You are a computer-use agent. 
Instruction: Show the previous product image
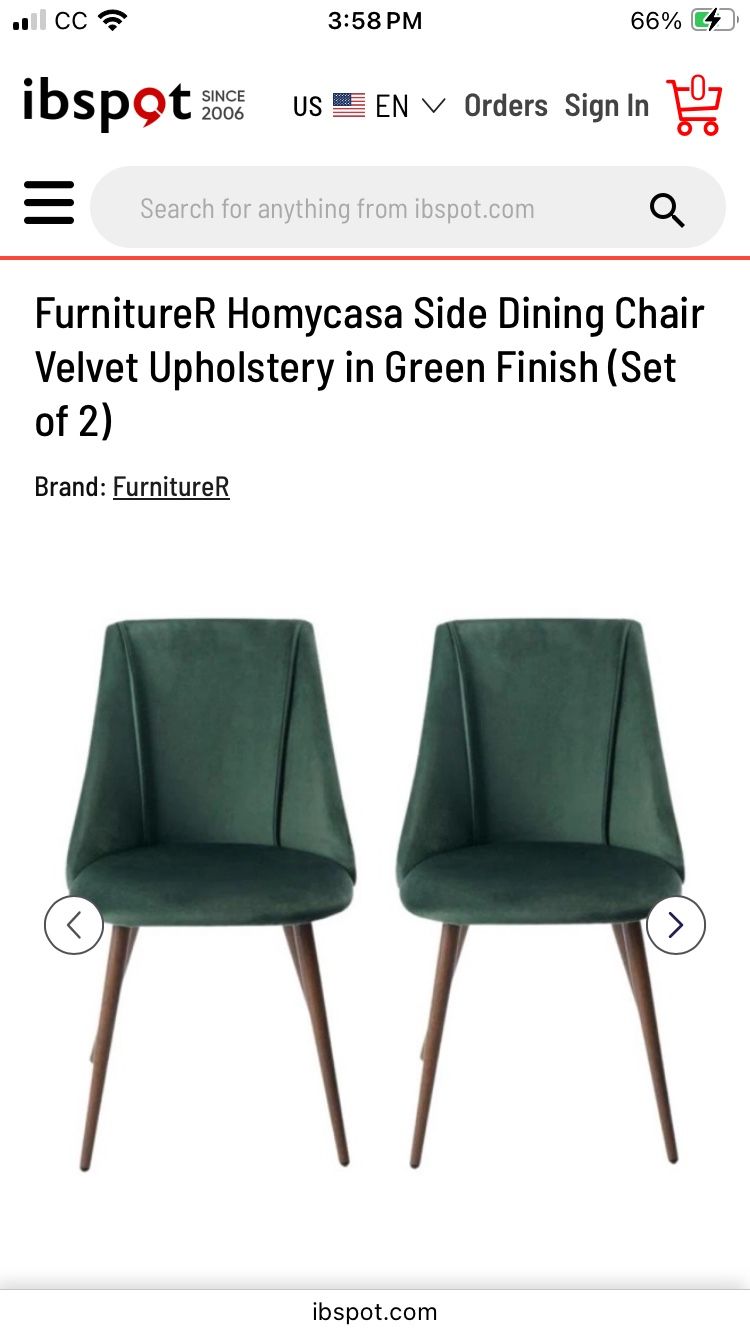74,925
